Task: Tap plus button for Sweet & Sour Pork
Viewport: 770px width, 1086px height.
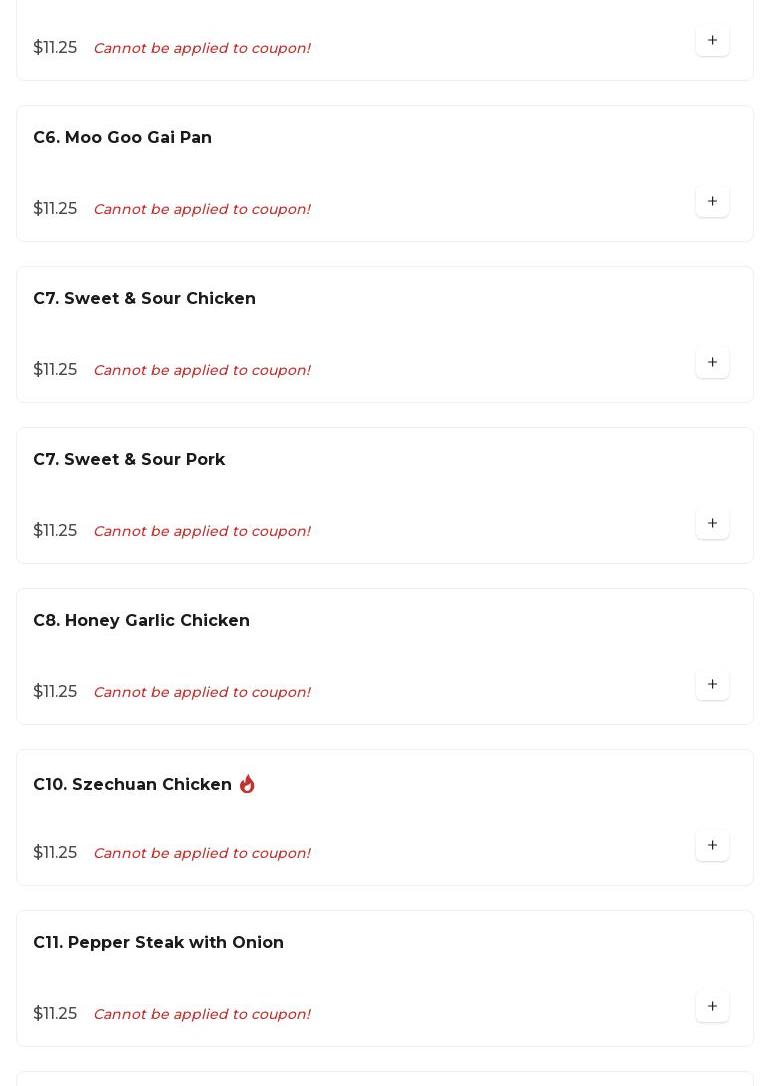Action: pyautogui.click(x=712, y=524)
